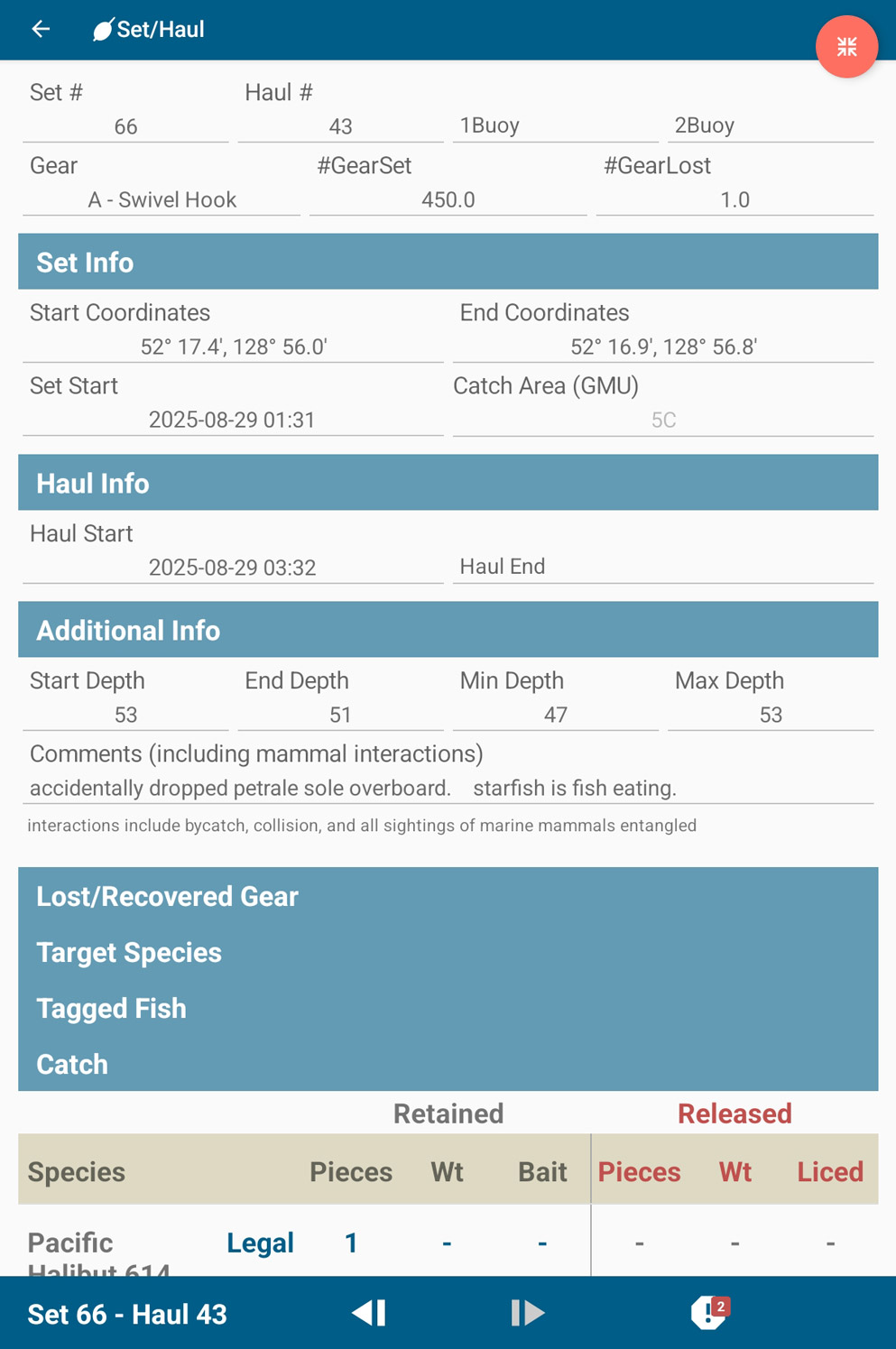Expand the Lost/Recovered Gear section
This screenshot has width=896, height=1349.
click(167, 896)
